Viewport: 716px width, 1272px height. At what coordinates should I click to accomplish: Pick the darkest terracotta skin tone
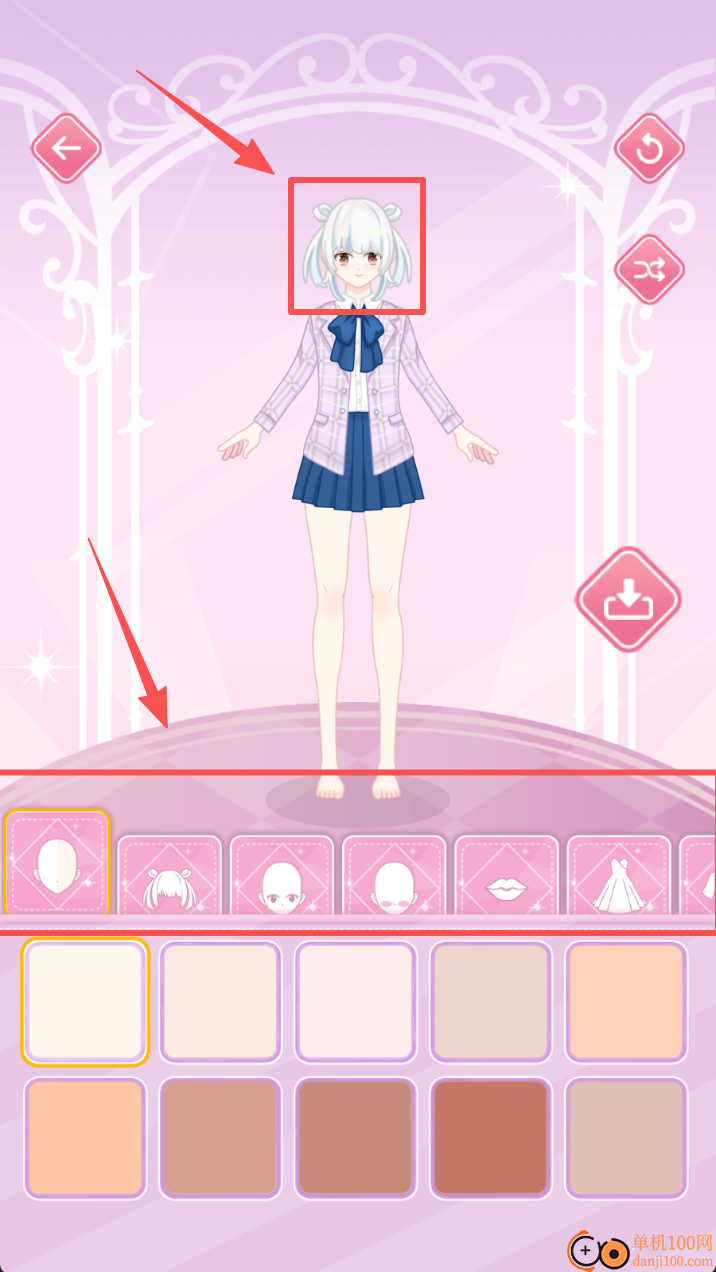[491, 1138]
